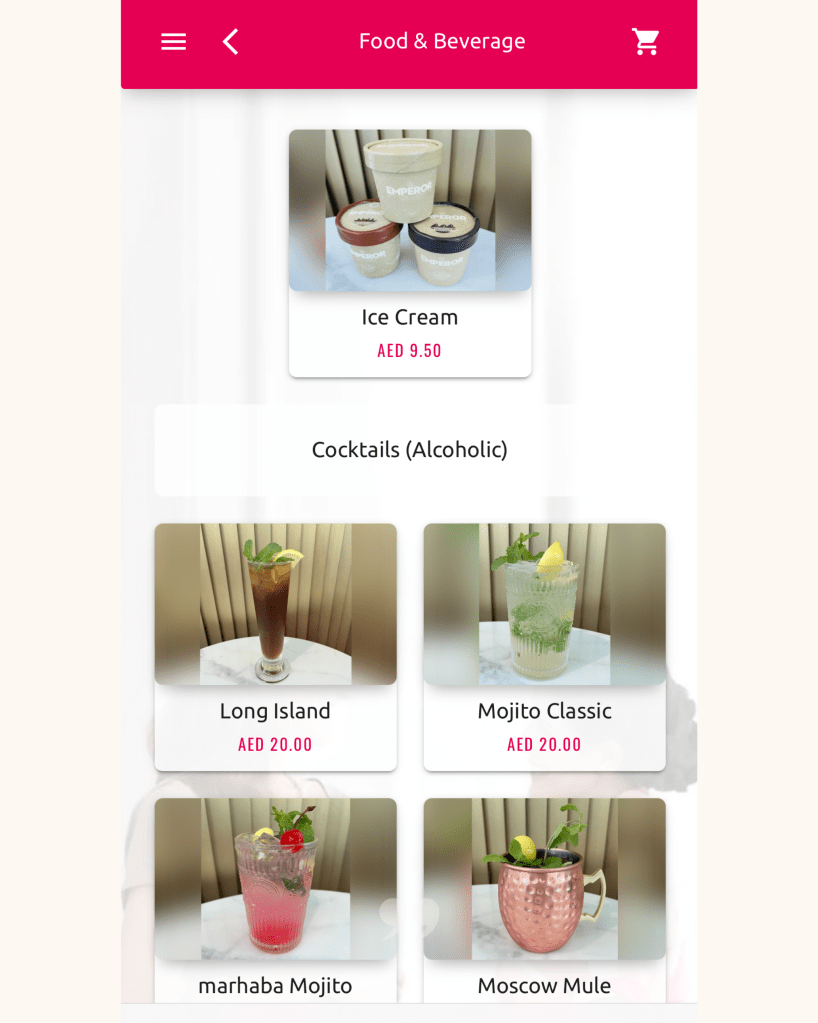Viewport: 818px width, 1023px height.
Task: Open the shopping cart
Action: coord(645,41)
